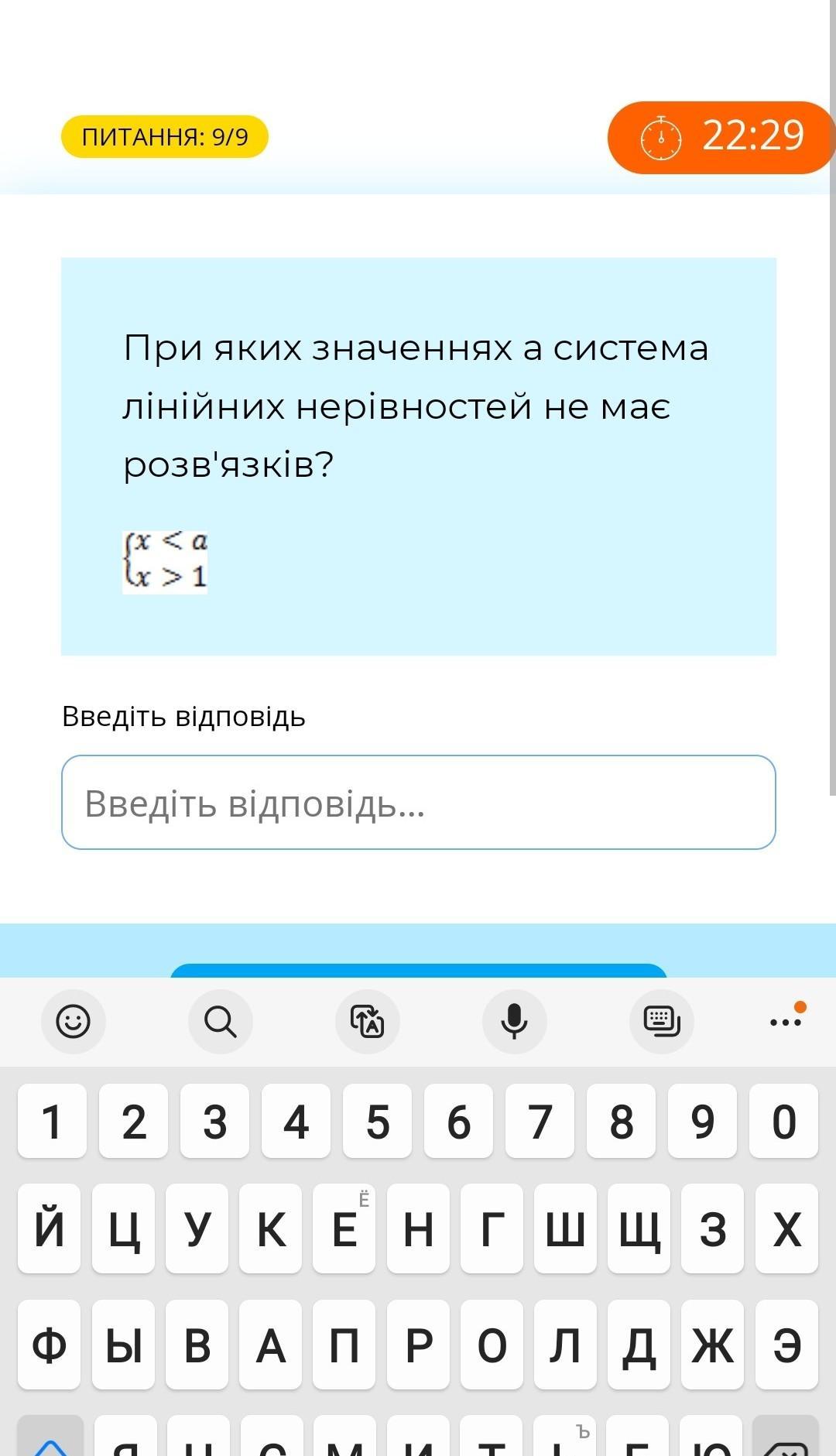The width and height of the screenshot is (836, 1456).
Task: Start voice input with the microphone
Action: pyautogui.click(x=515, y=1021)
